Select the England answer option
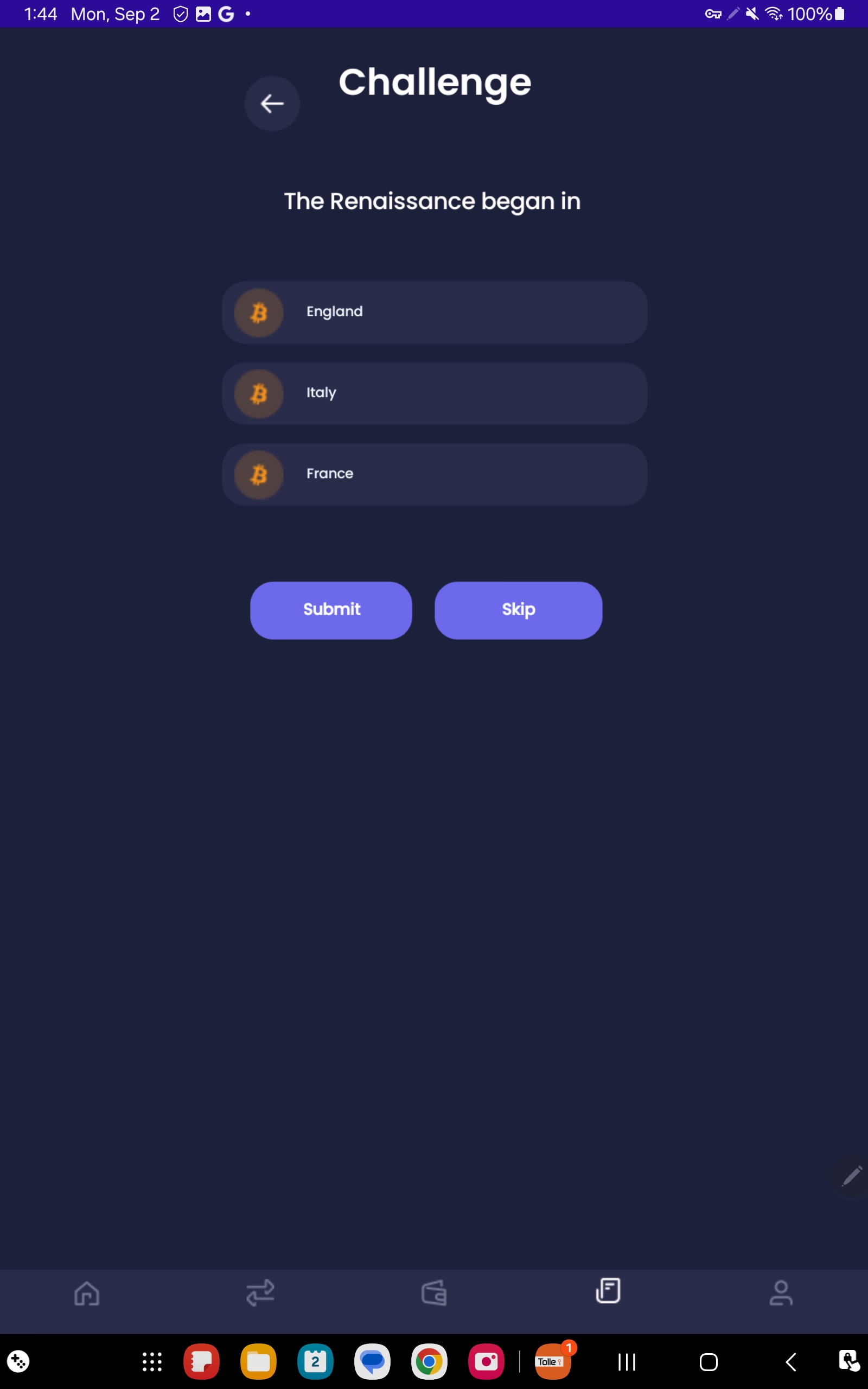Image resolution: width=868 pixels, height=1389 pixels. pos(434,312)
